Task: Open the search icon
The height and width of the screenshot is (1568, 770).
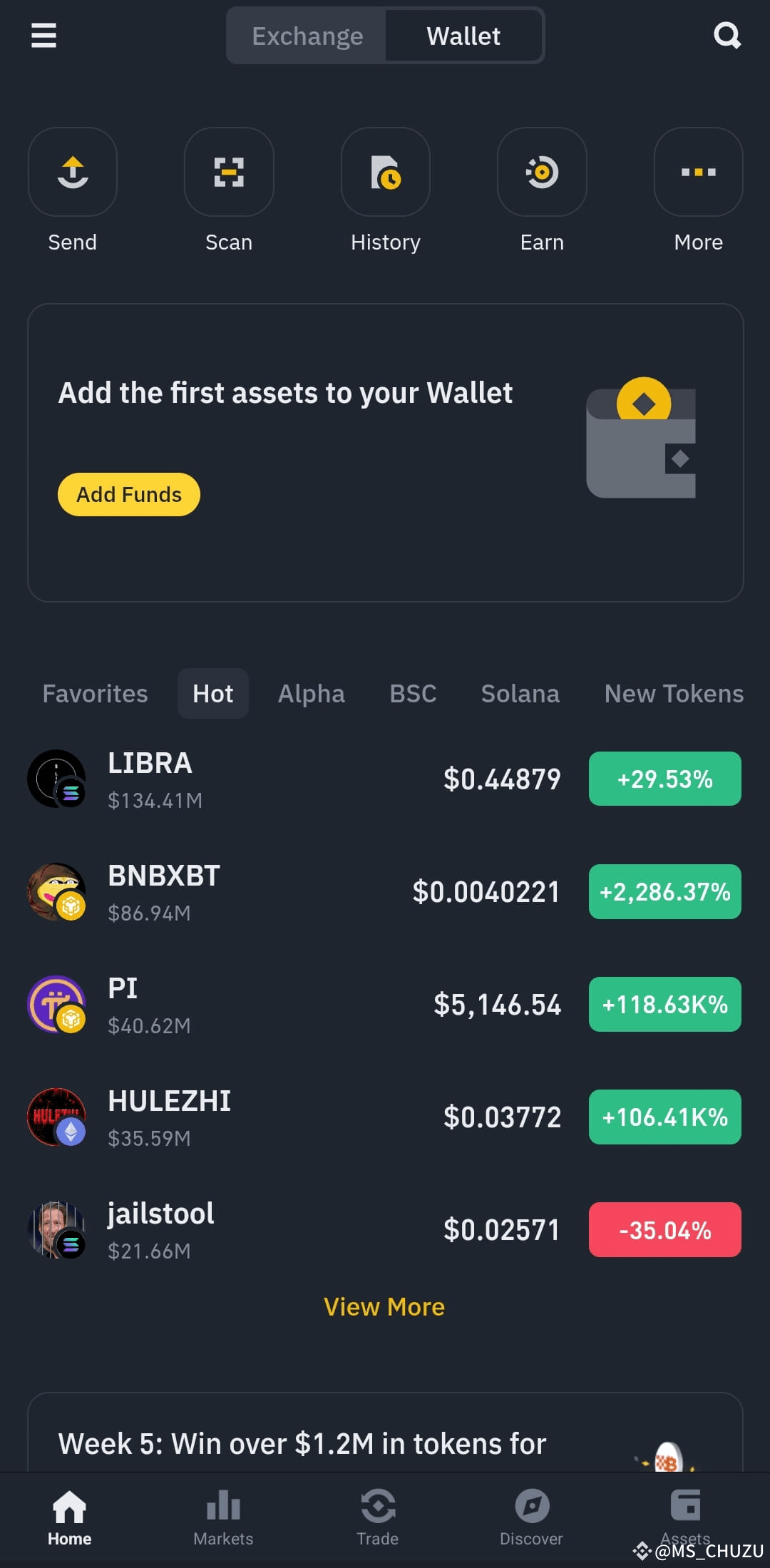Action: click(x=727, y=36)
